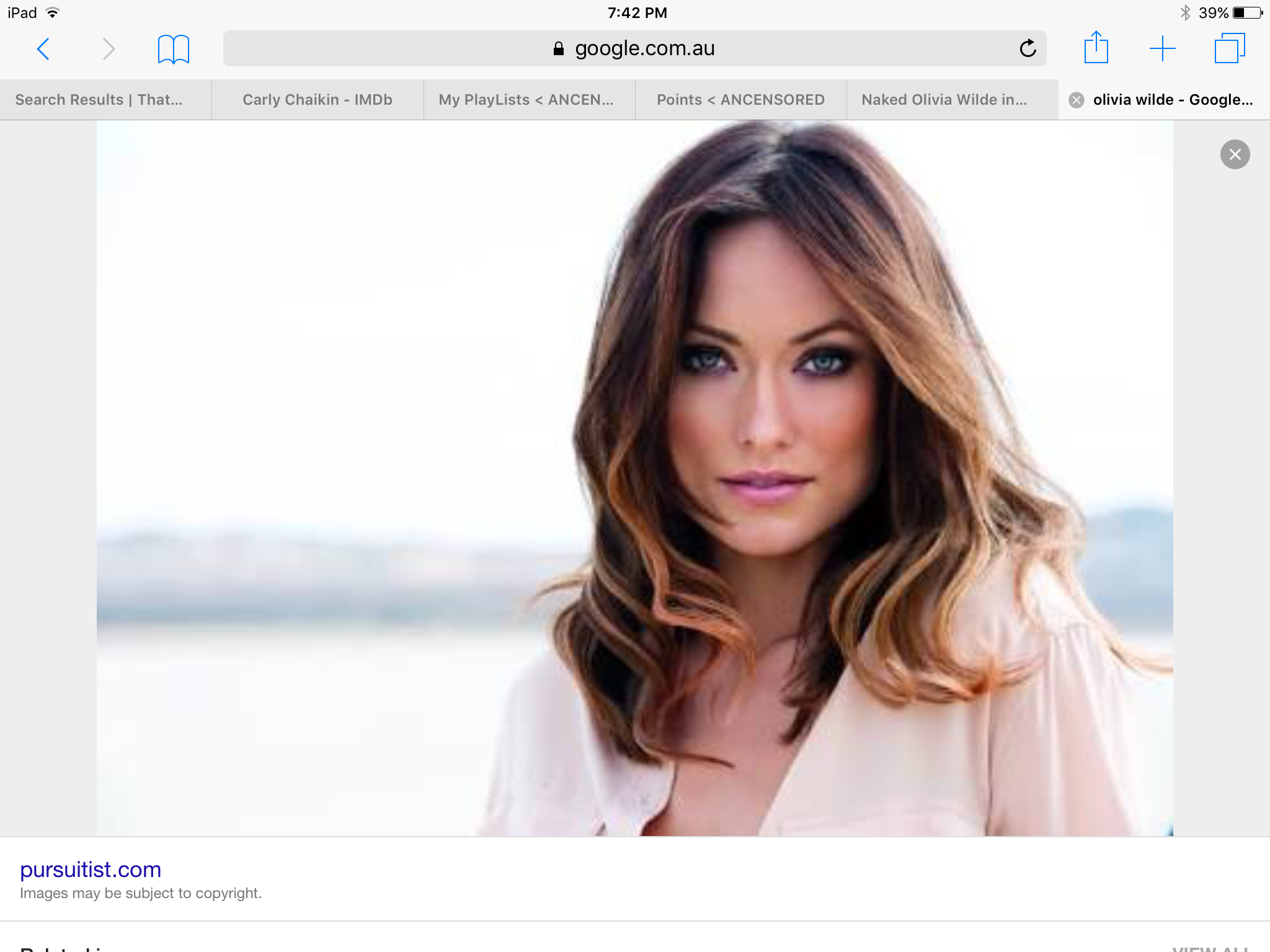Switch to the Points < ANCENSORED tab
Viewport: 1270px width, 952px height.
click(740, 100)
